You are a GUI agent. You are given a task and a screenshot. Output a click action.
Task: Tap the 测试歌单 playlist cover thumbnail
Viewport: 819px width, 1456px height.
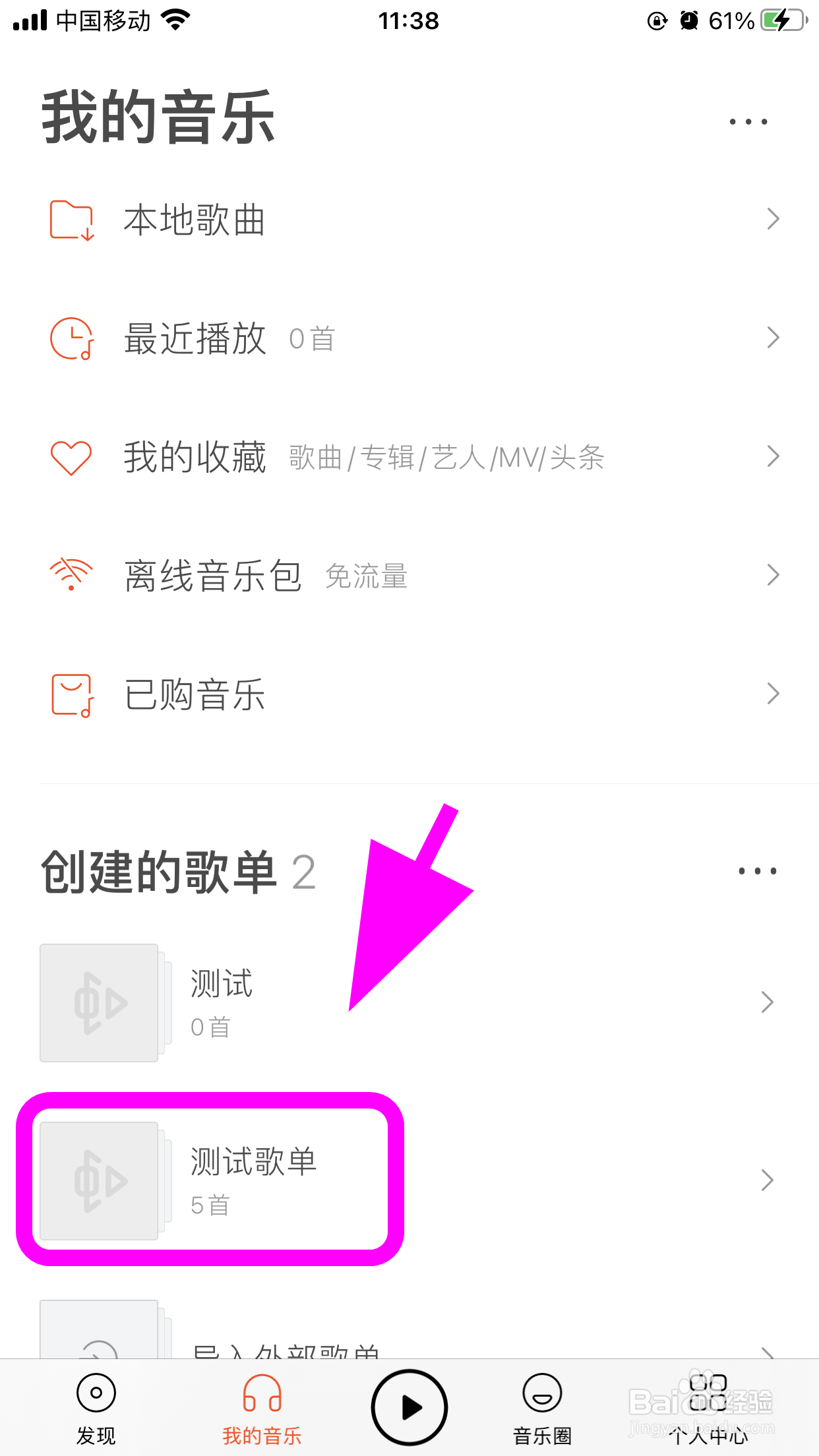(x=99, y=1180)
